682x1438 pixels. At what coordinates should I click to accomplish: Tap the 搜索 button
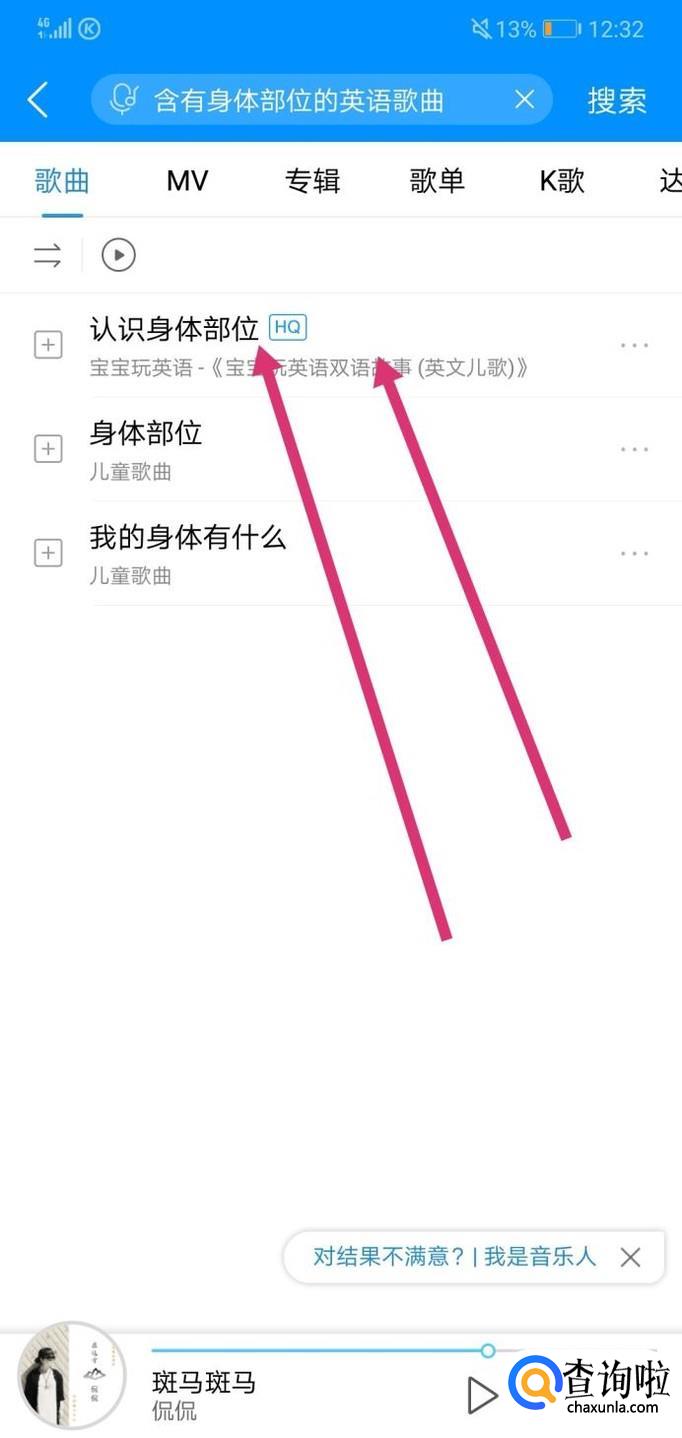[x=617, y=100]
